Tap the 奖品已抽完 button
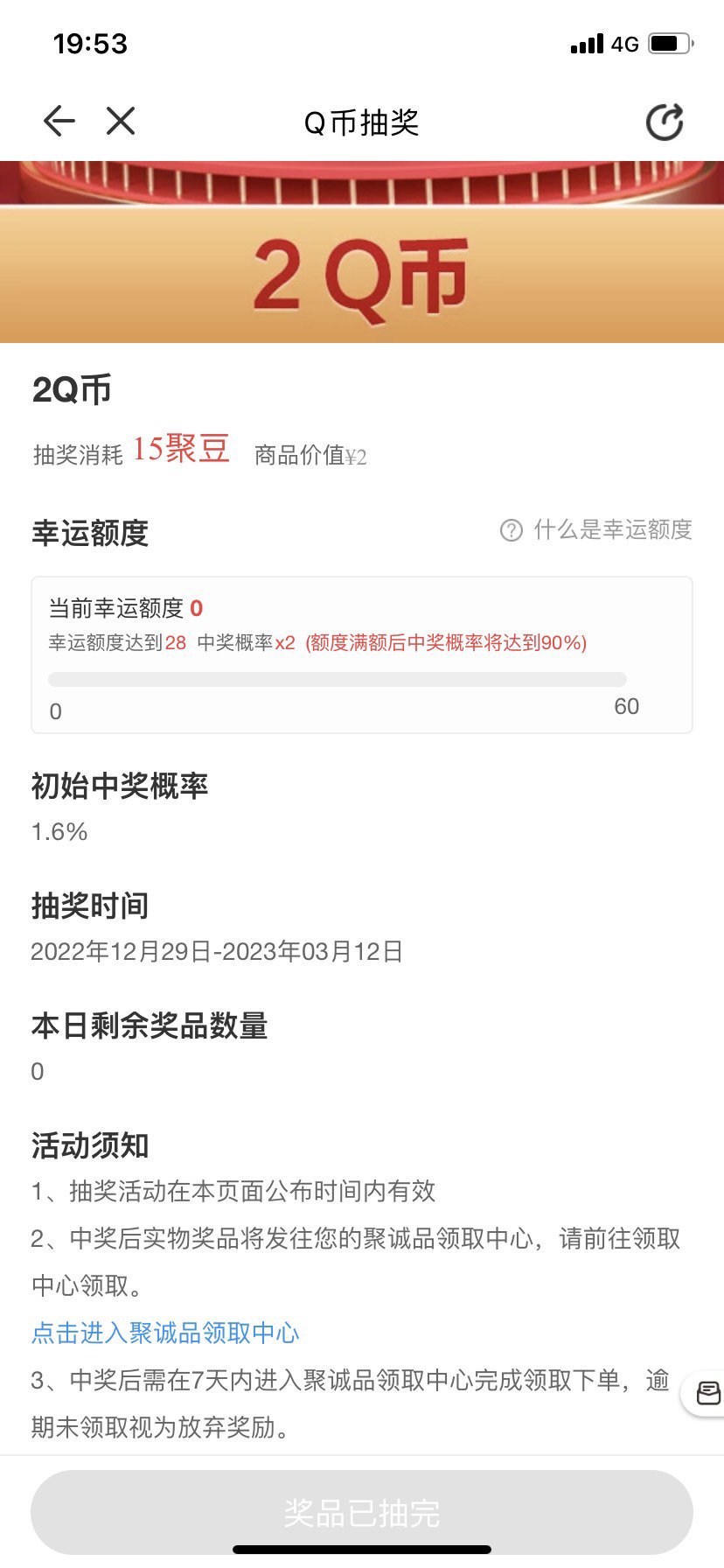 click(x=362, y=1513)
